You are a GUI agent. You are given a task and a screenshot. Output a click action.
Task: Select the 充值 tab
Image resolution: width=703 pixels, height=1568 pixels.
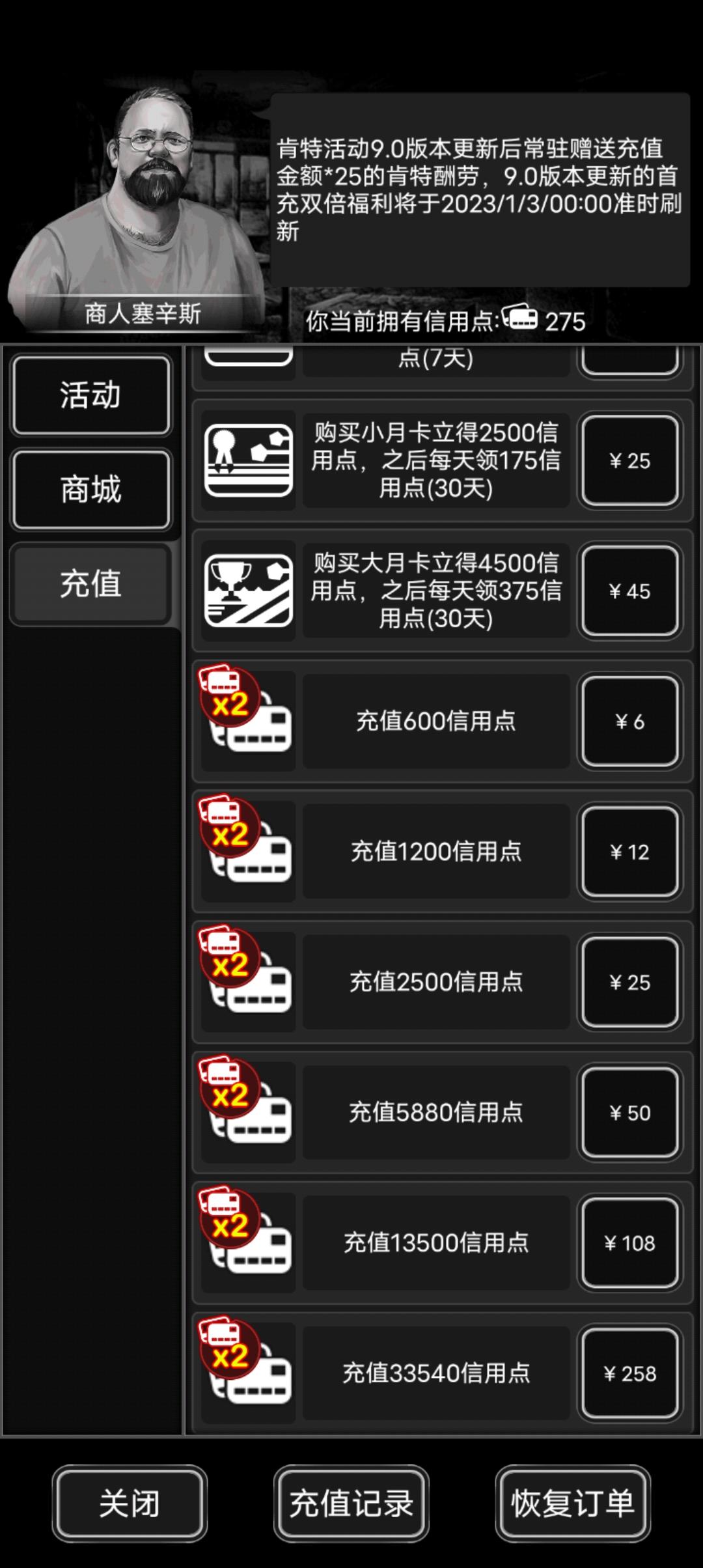pyautogui.click(x=91, y=587)
